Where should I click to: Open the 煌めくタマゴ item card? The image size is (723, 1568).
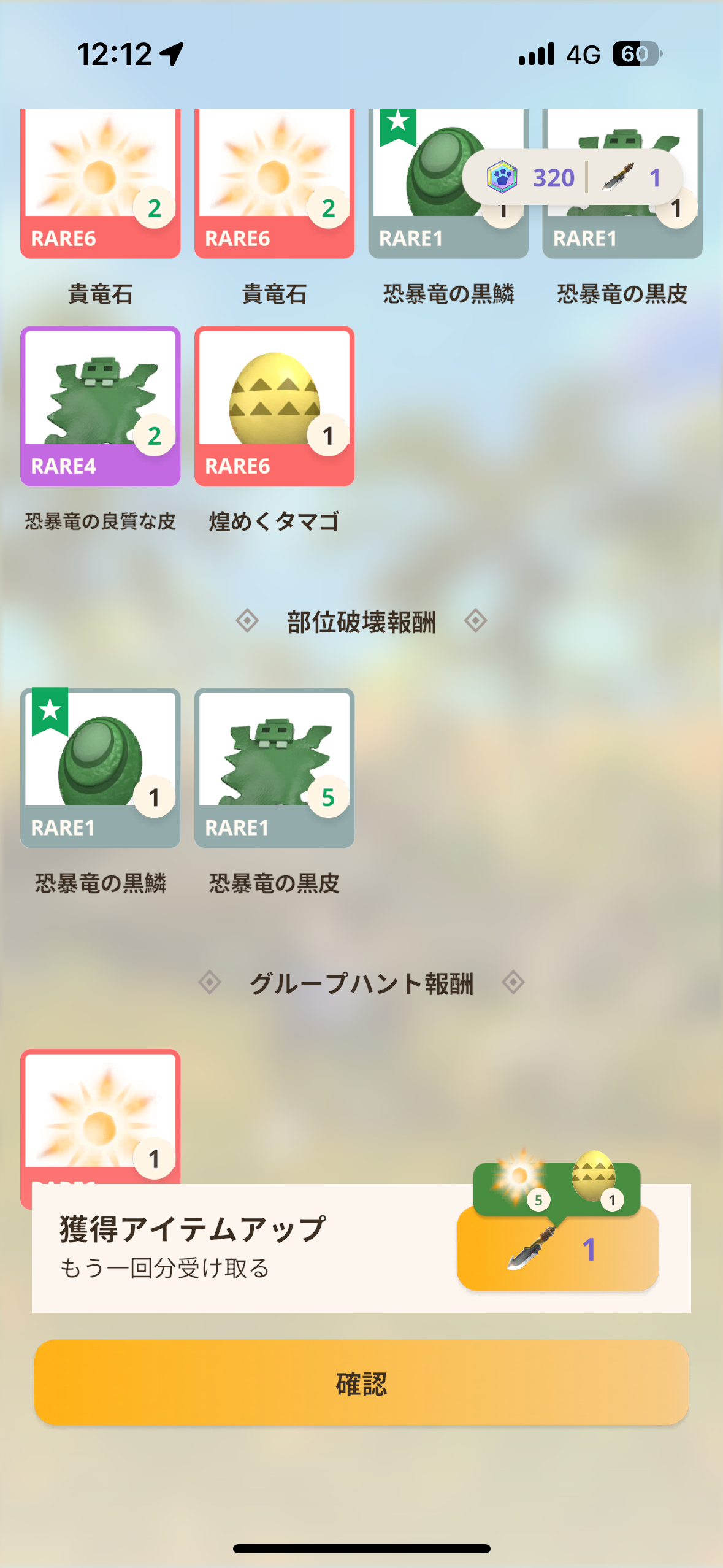274,406
